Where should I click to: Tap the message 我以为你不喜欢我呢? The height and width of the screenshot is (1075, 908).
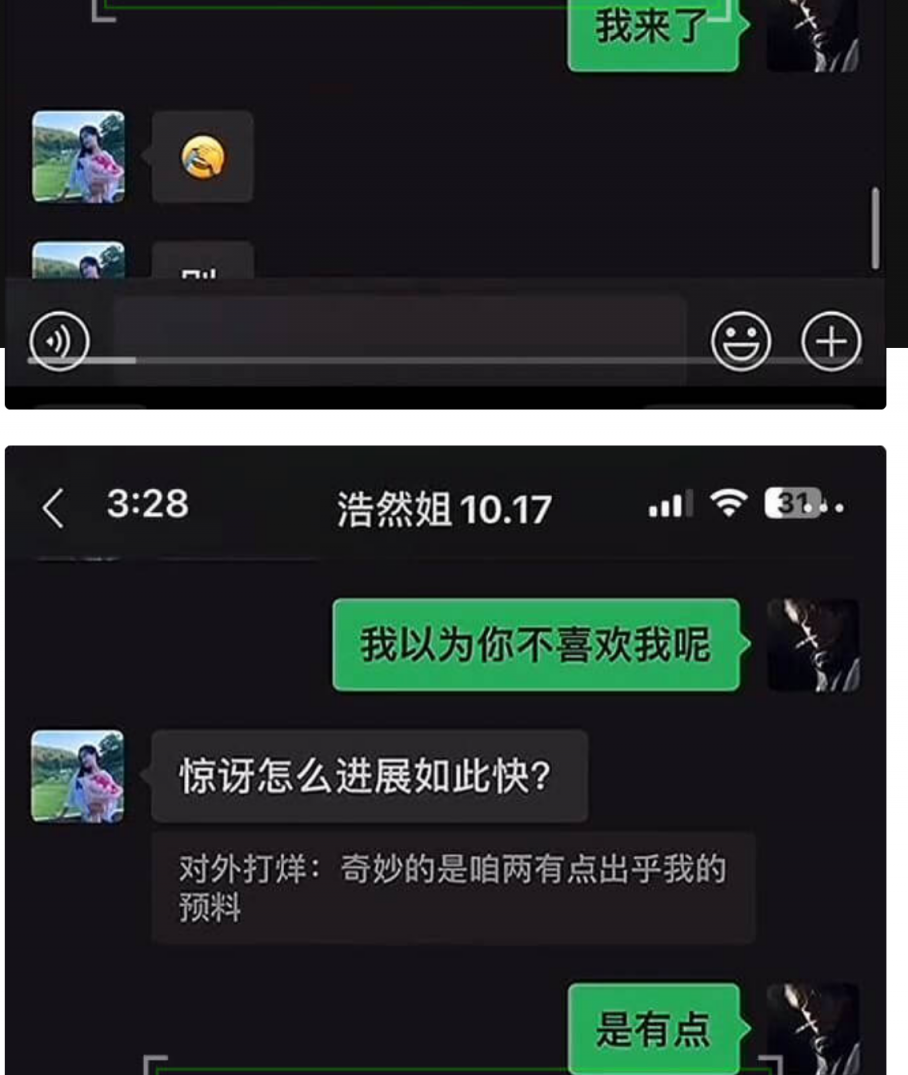point(536,645)
